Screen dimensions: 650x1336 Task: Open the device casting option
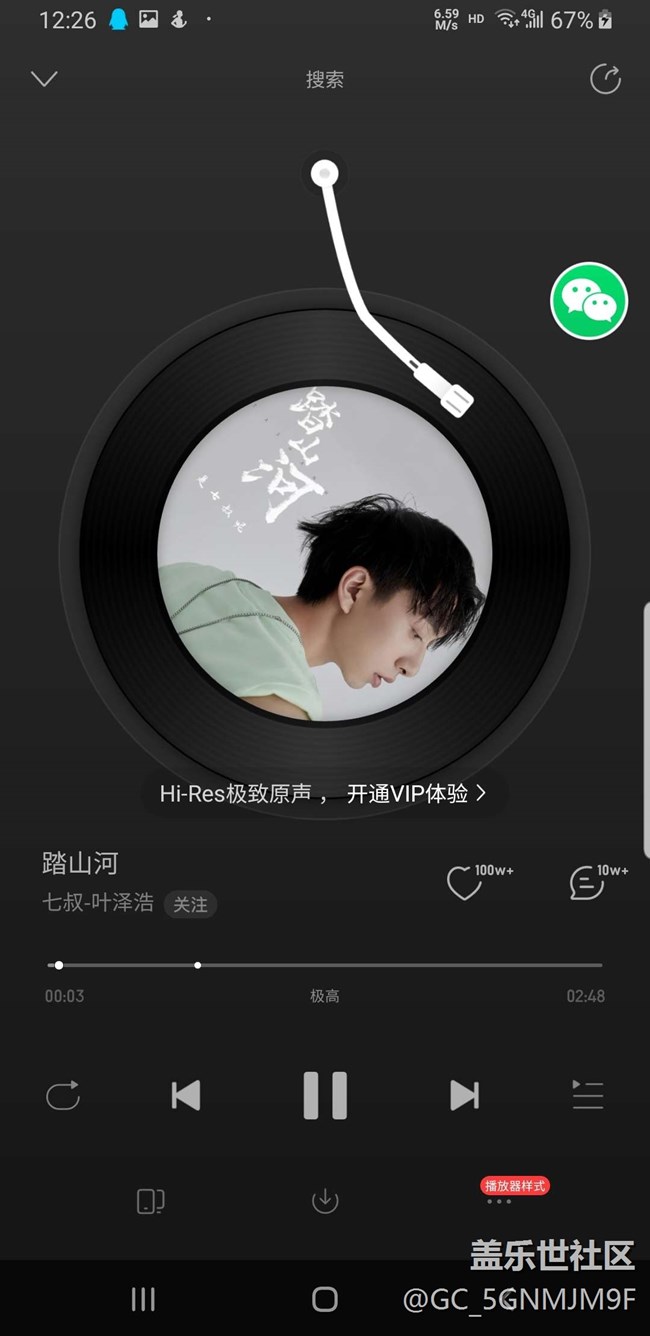click(150, 1201)
